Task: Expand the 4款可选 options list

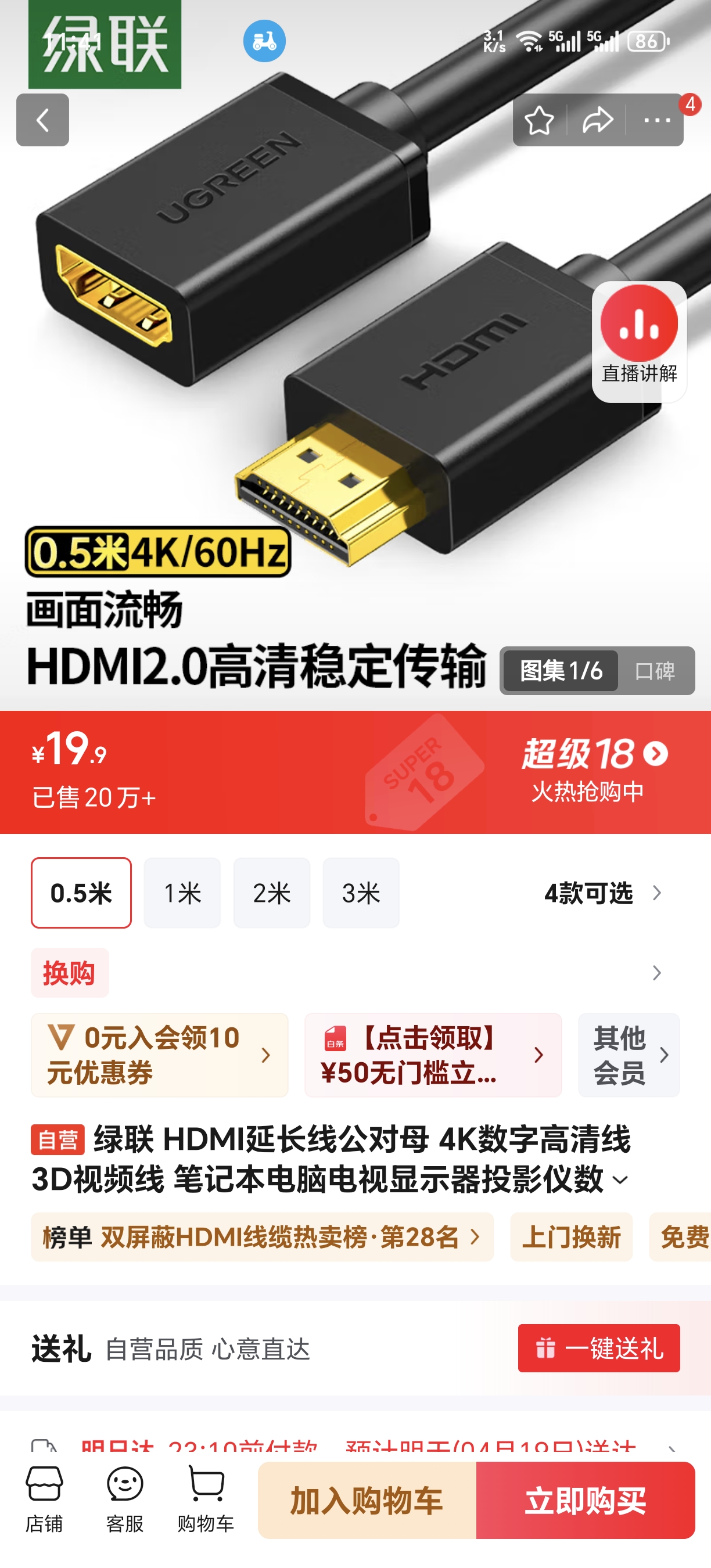Action: pyautogui.click(x=601, y=893)
